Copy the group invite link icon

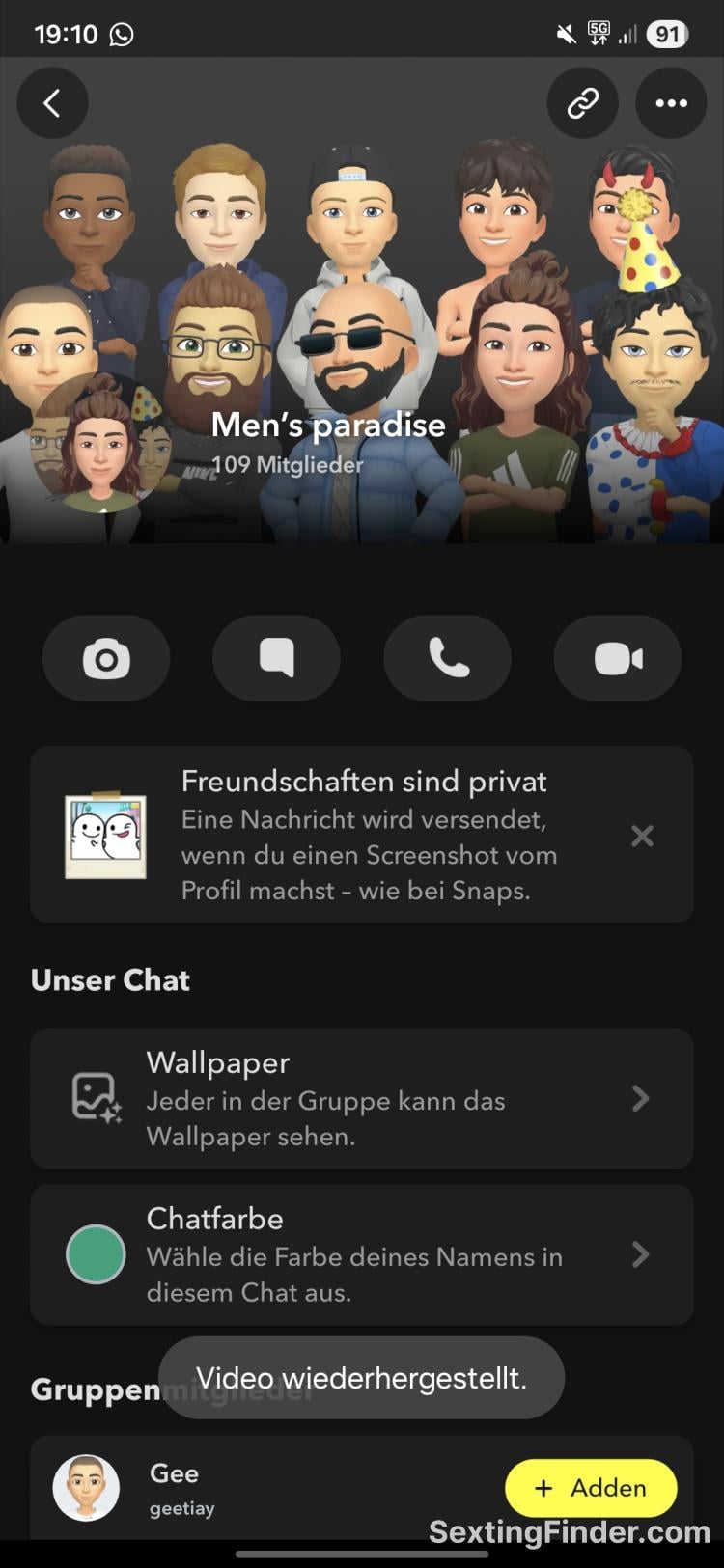click(583, 103)
